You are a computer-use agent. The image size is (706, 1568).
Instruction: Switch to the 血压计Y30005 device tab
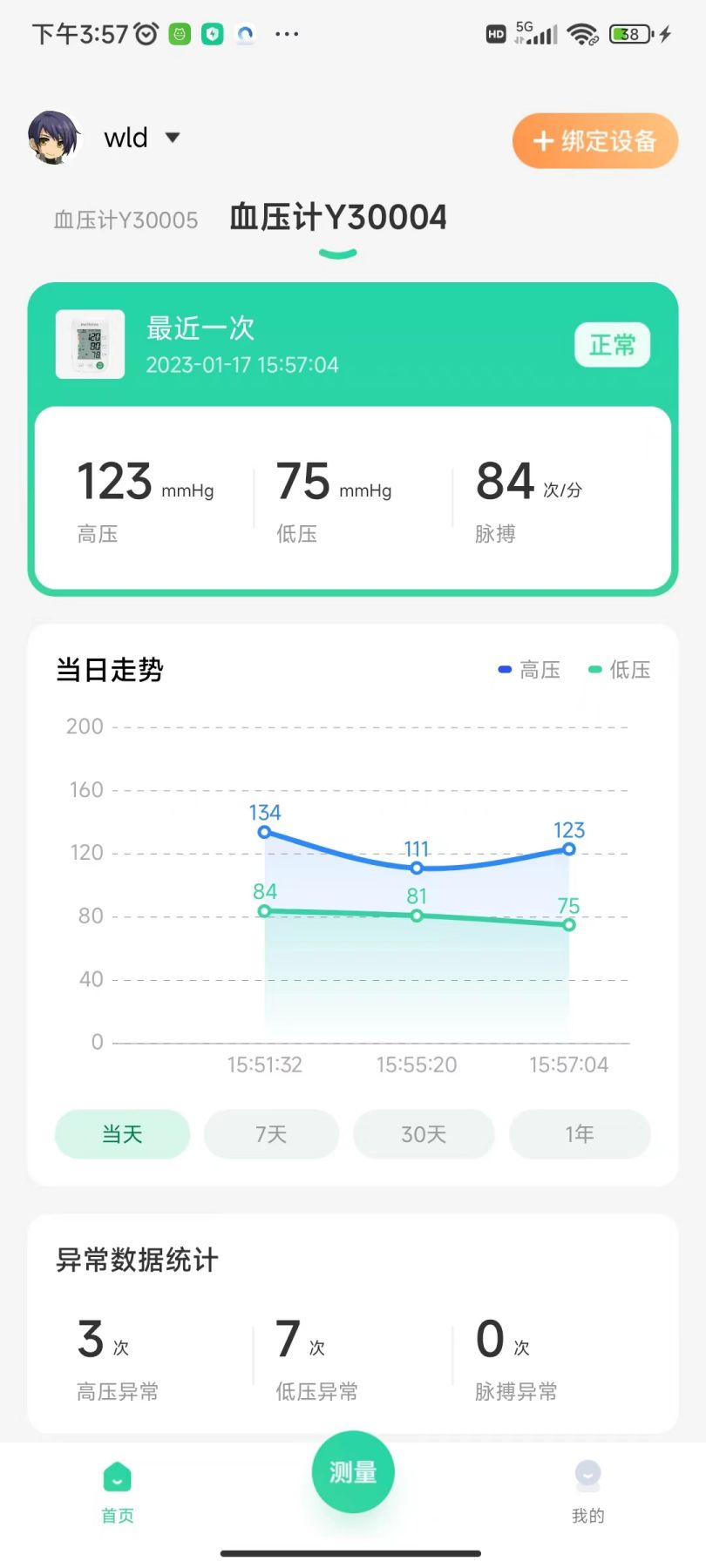(x=125, y=220)
